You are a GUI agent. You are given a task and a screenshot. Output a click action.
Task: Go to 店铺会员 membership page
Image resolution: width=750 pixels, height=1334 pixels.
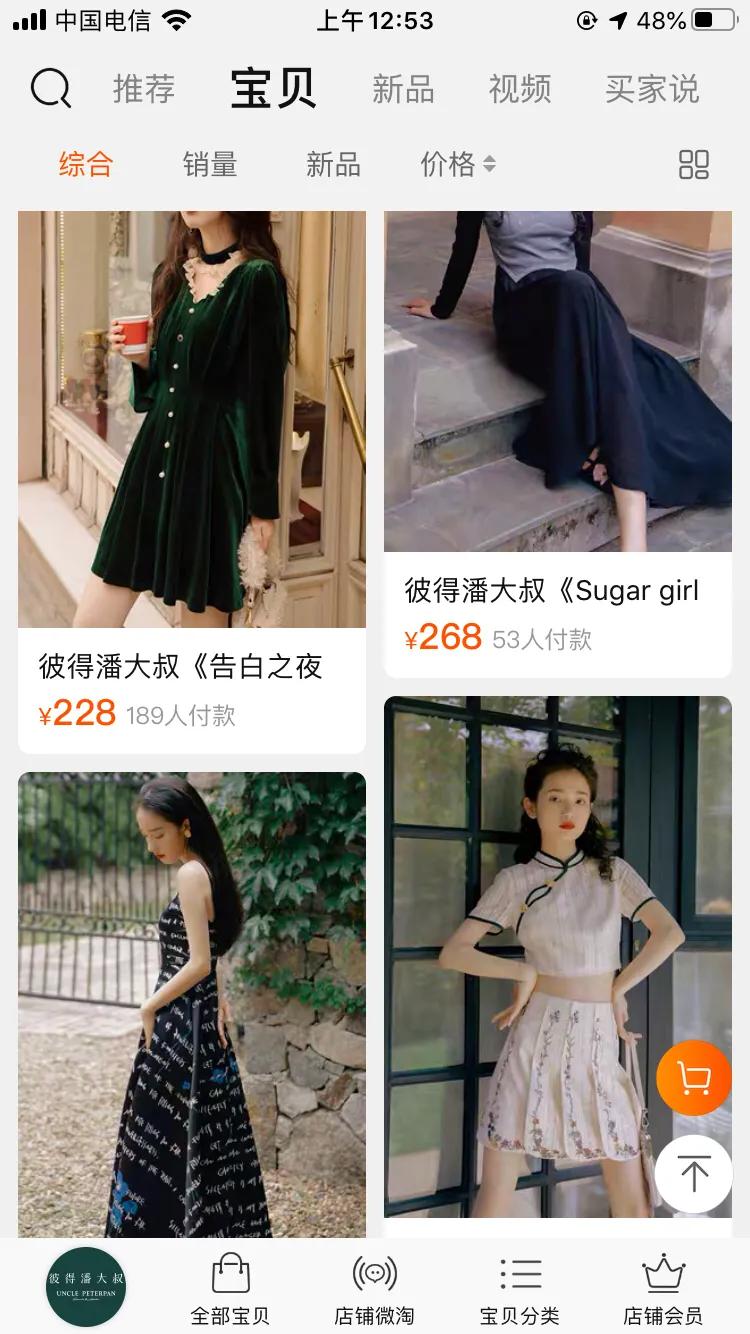pos(663,1288)
